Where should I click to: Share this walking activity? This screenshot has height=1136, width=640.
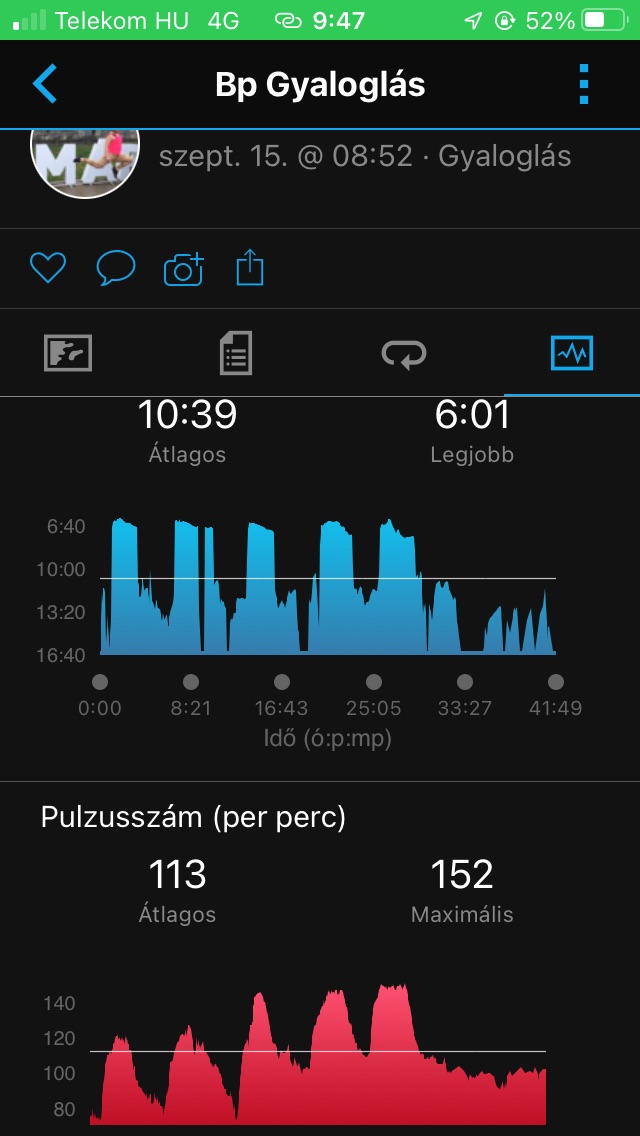pyautogui.click(x=250, y=268)
